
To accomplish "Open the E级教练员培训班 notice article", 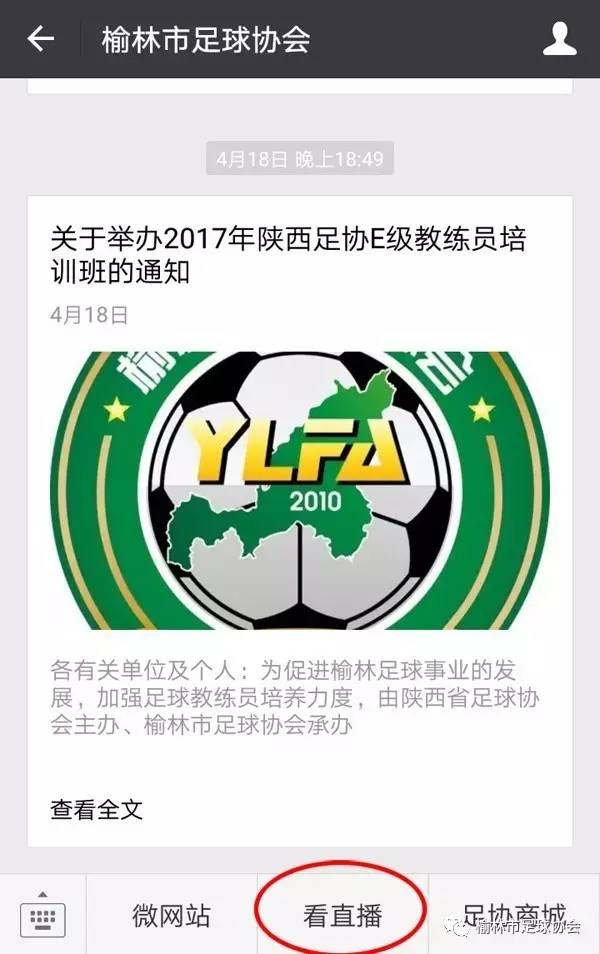I will coord(288,255).
